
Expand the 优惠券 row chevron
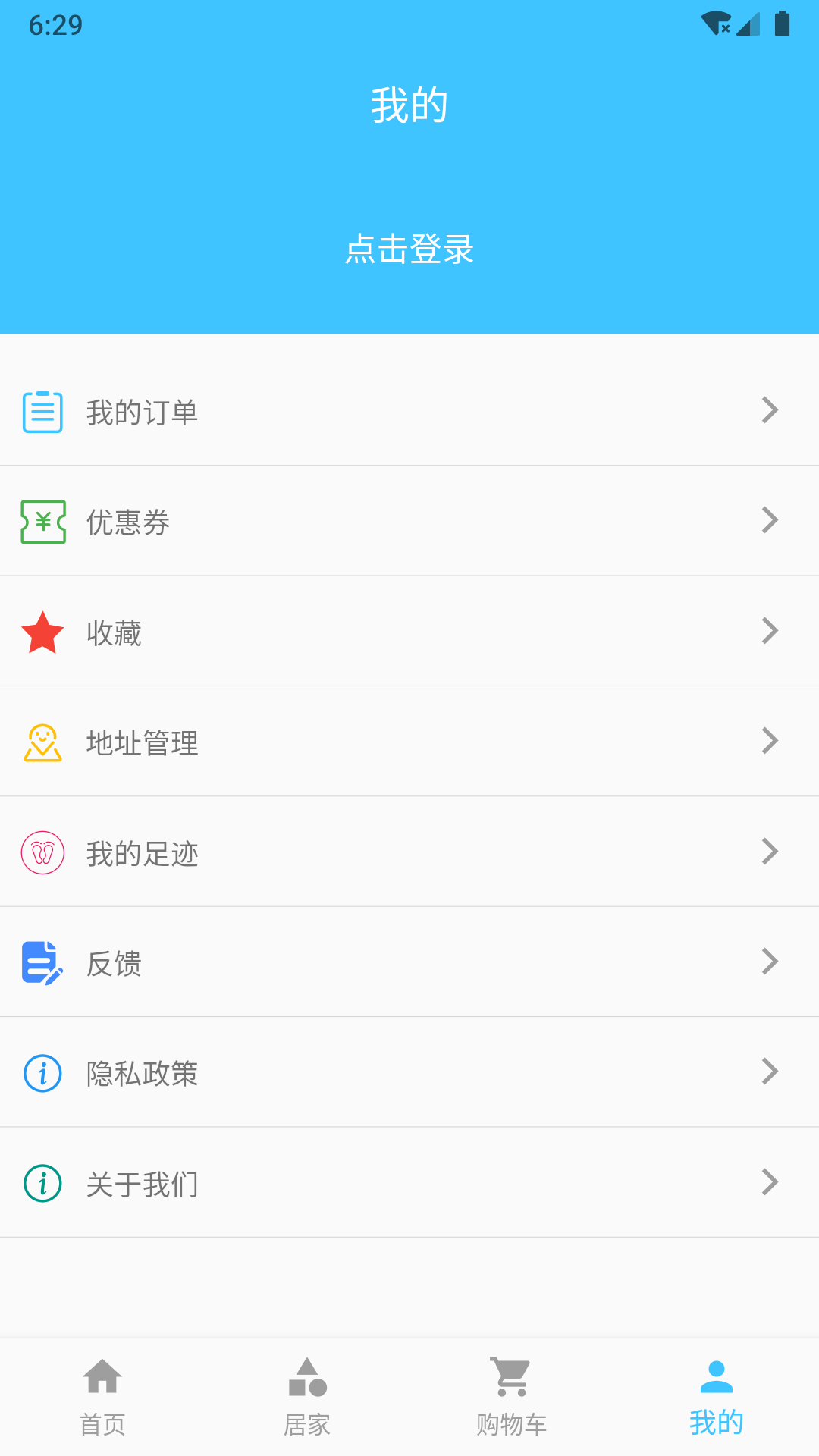coord(770,521)
